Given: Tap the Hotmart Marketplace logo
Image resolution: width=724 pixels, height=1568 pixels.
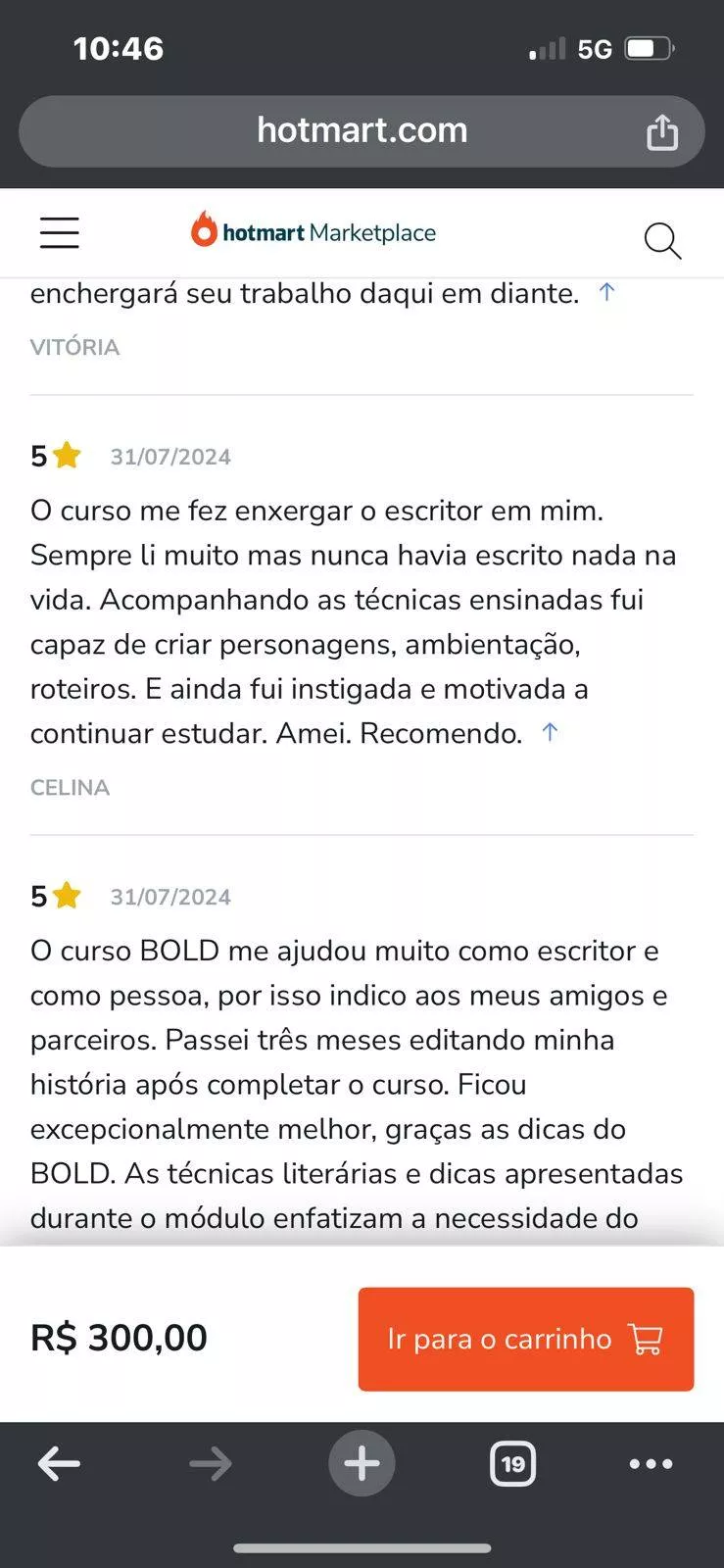Looking at the screenshot, I should [x=314, y=232].
